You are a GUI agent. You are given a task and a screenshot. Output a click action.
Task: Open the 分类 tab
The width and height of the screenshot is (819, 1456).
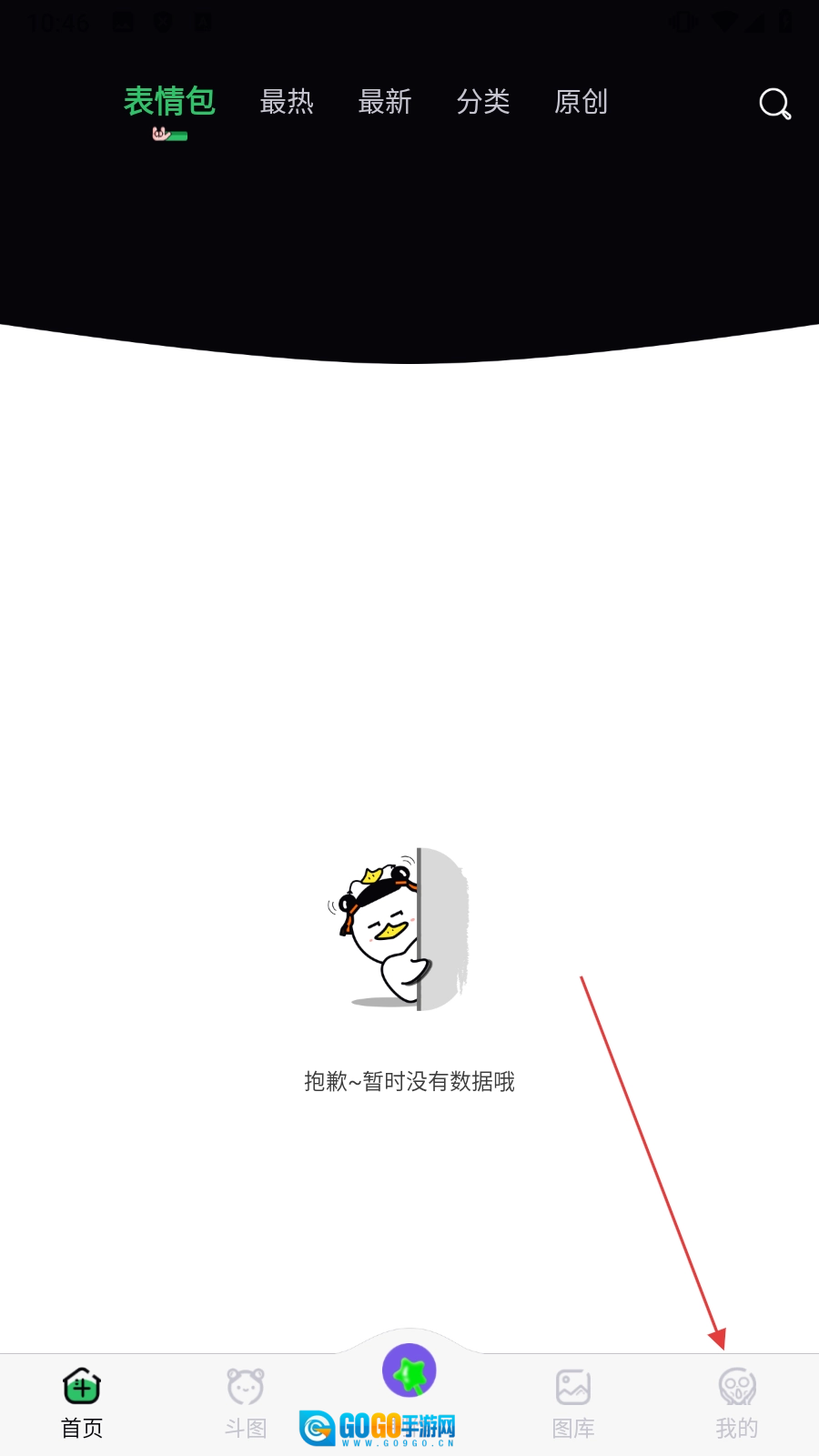[483, 102]
